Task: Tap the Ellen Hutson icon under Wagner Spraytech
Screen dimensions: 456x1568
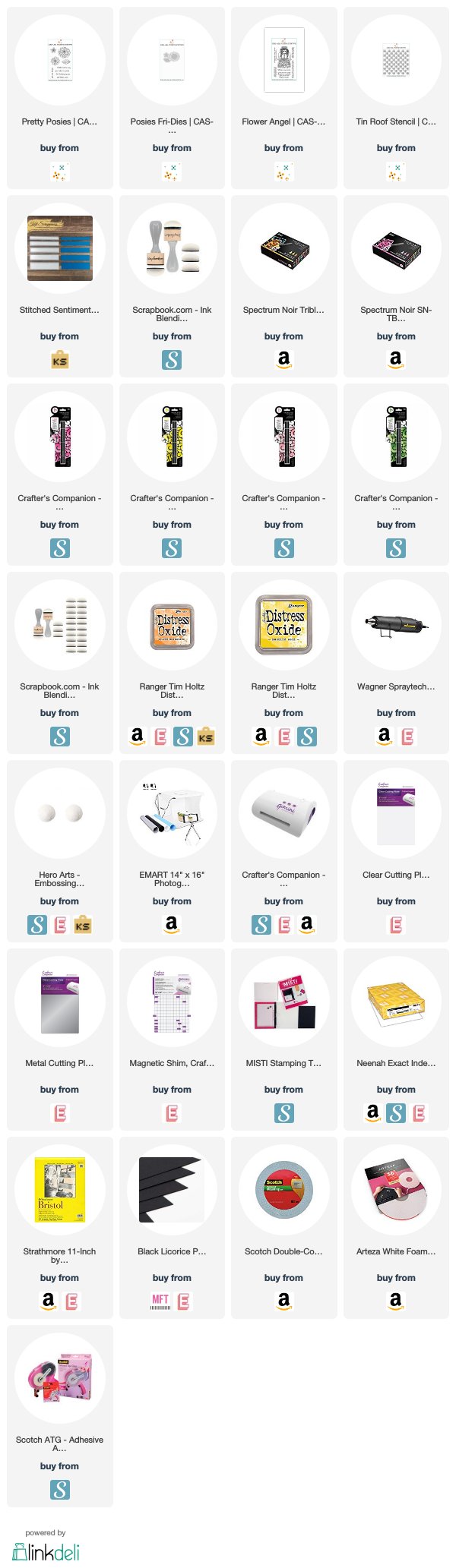Action: pyautogui.click(x=407, y=736)
